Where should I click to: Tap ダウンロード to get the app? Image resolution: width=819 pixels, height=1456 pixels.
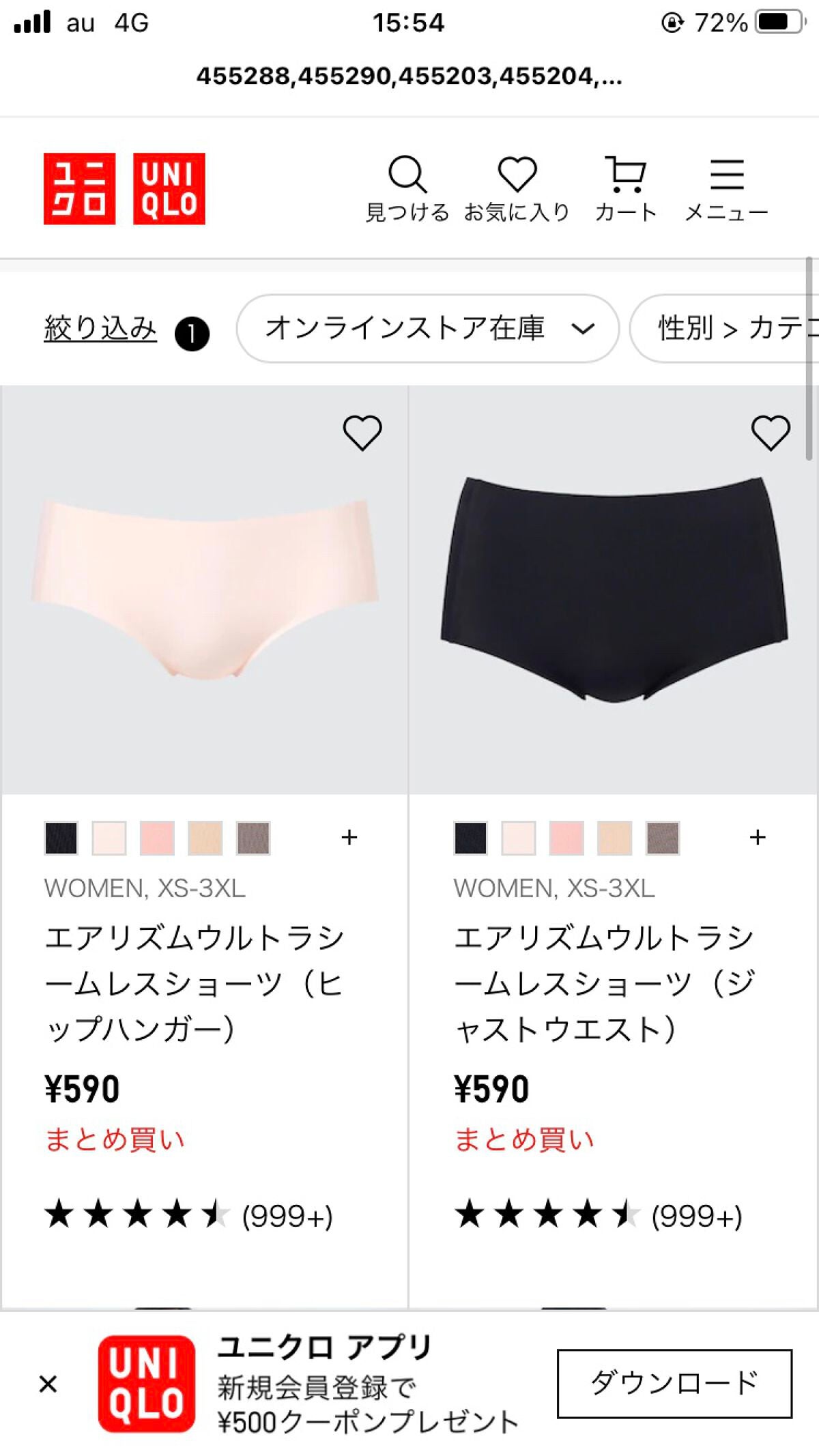coord(674,1384)
